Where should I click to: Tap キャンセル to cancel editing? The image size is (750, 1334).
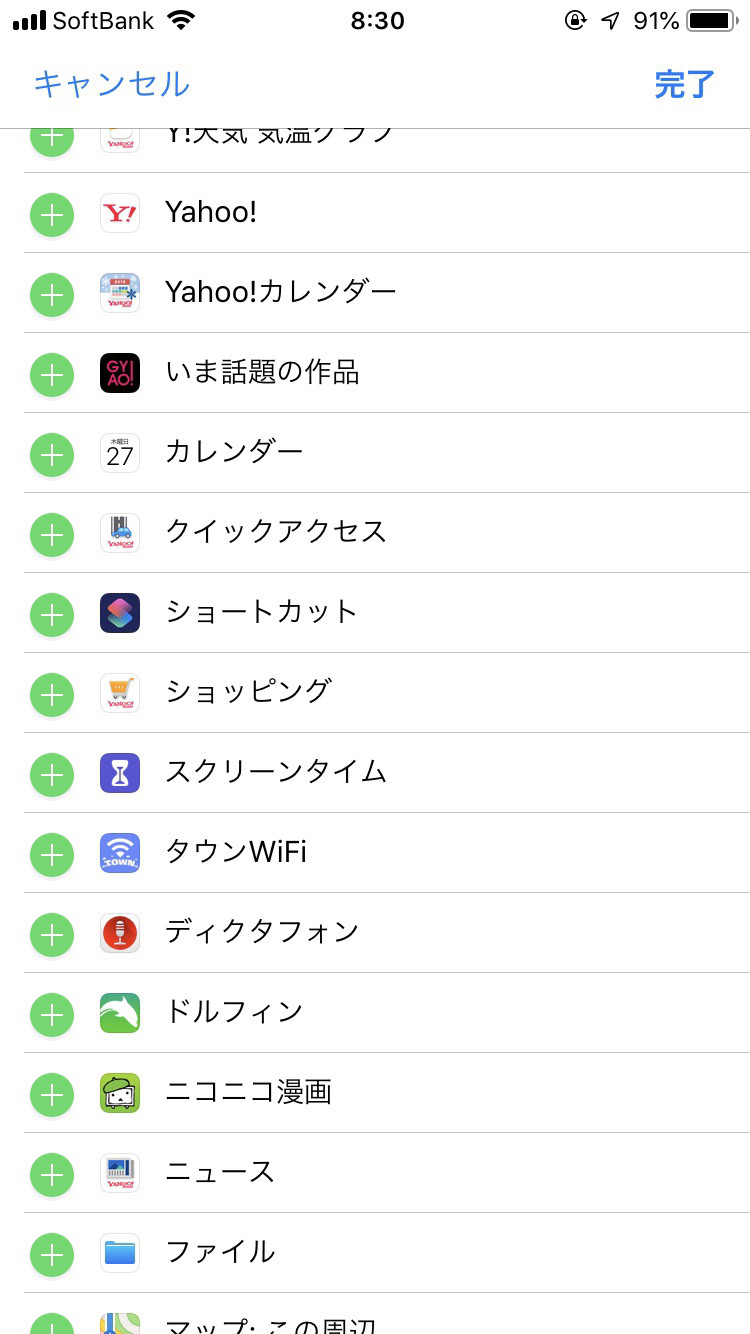[111, 84]
